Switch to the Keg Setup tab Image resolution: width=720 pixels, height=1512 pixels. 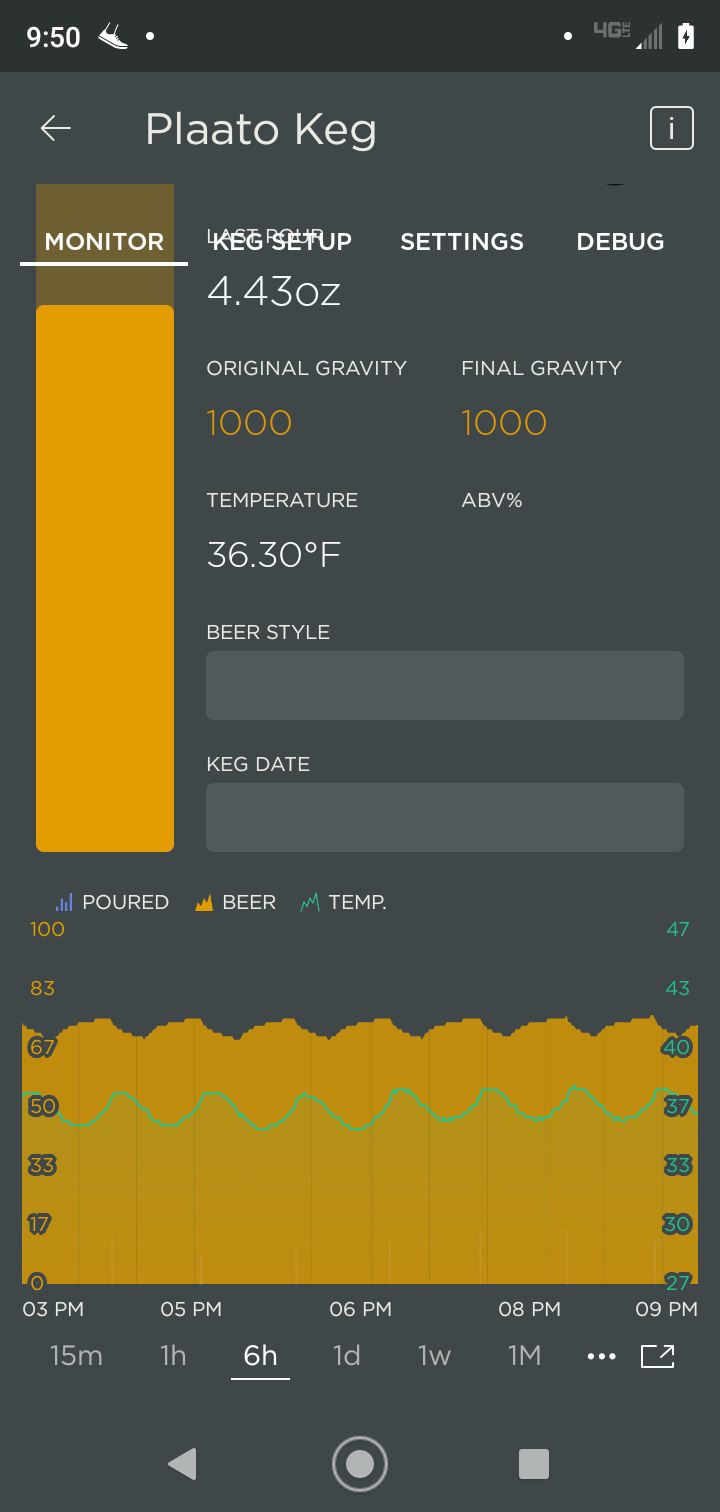(283, 241)
